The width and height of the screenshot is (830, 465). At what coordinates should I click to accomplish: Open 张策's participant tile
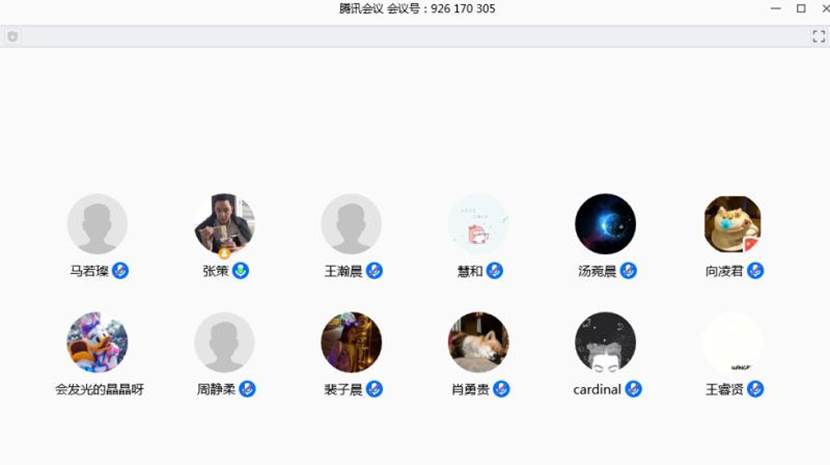[x=224, y=224]
